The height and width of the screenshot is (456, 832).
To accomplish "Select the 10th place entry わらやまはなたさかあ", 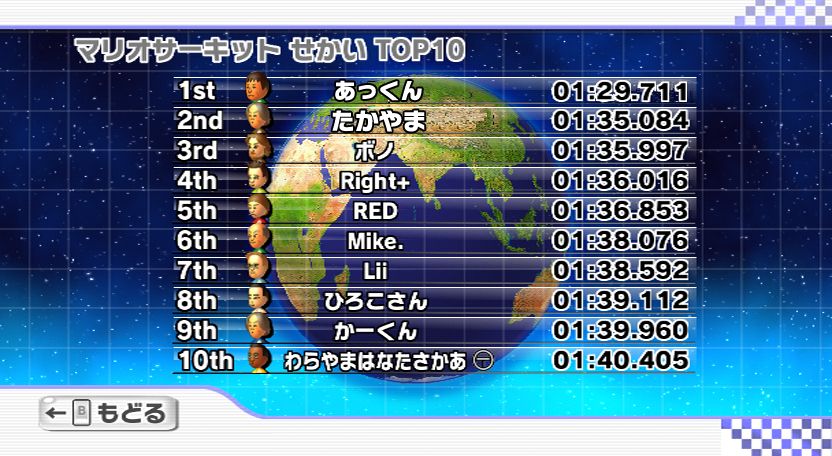I will coord(376,361).
